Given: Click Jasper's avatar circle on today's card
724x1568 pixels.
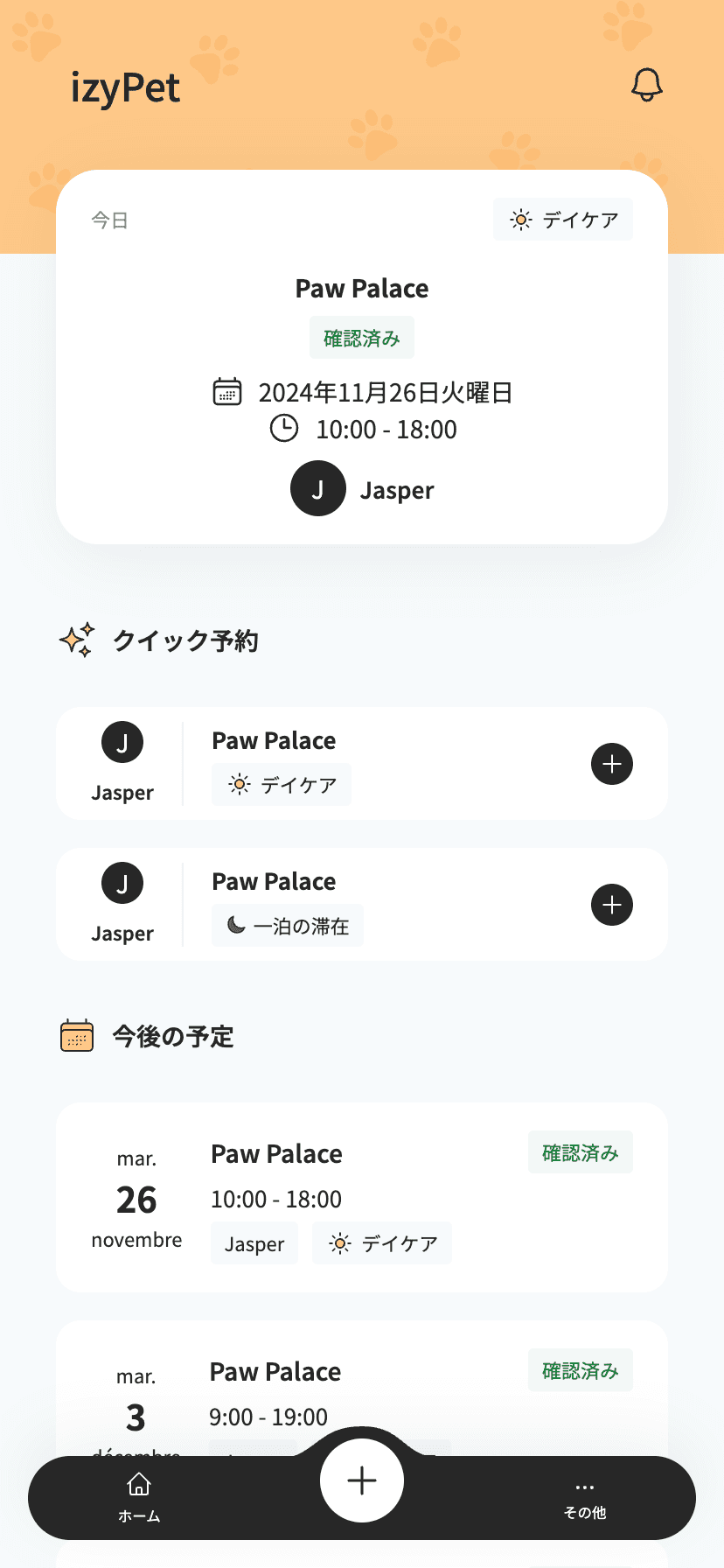Looking at the screenshot, I should (318, 488).
